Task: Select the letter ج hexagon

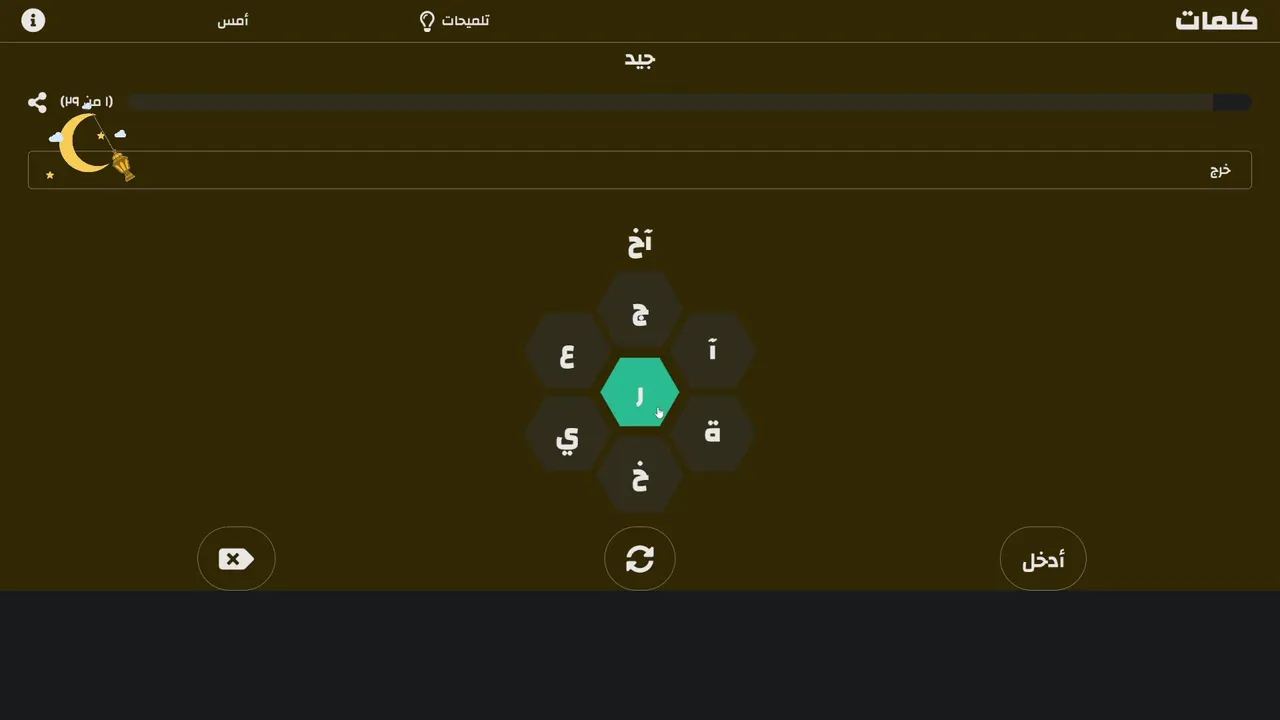Action: (640, 313)
